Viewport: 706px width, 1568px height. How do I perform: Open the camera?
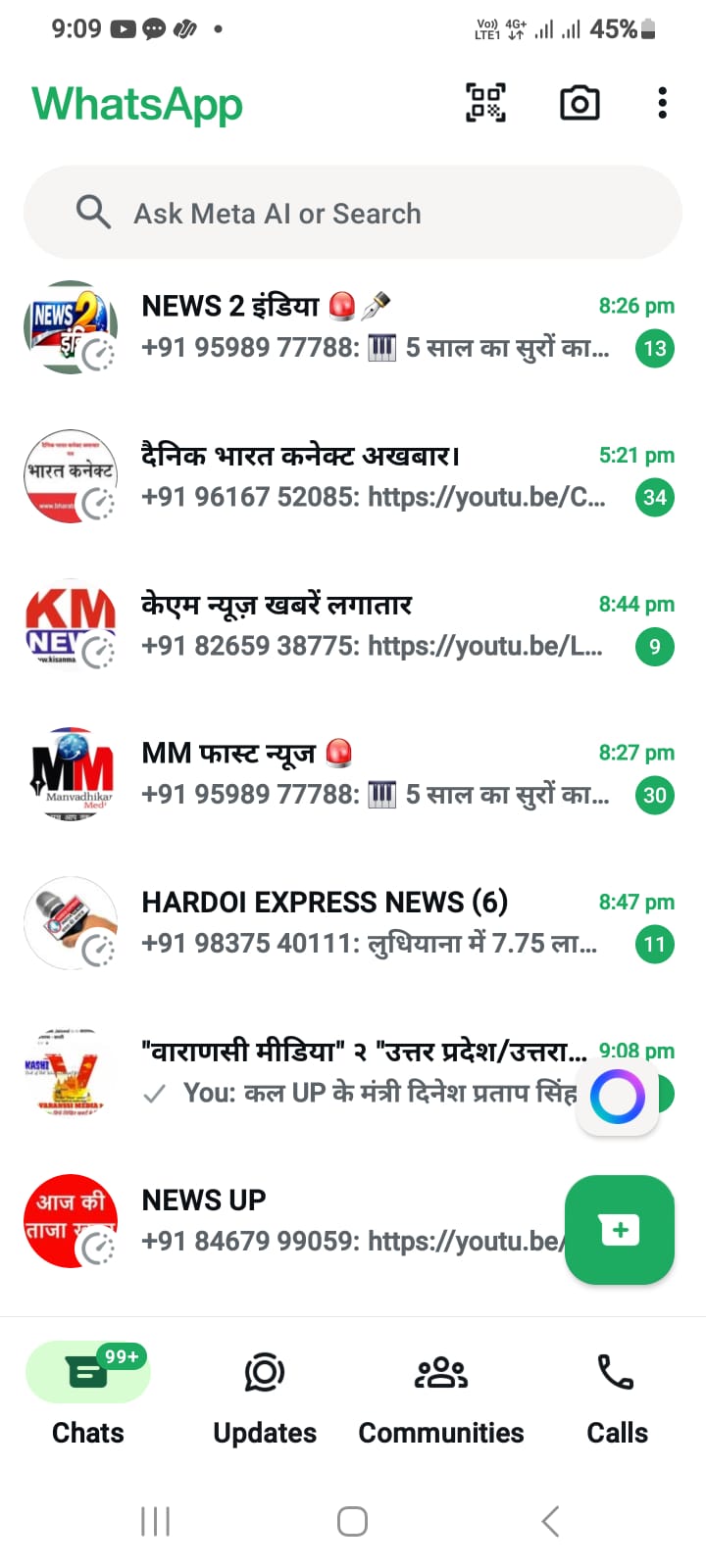pos(580,103)
